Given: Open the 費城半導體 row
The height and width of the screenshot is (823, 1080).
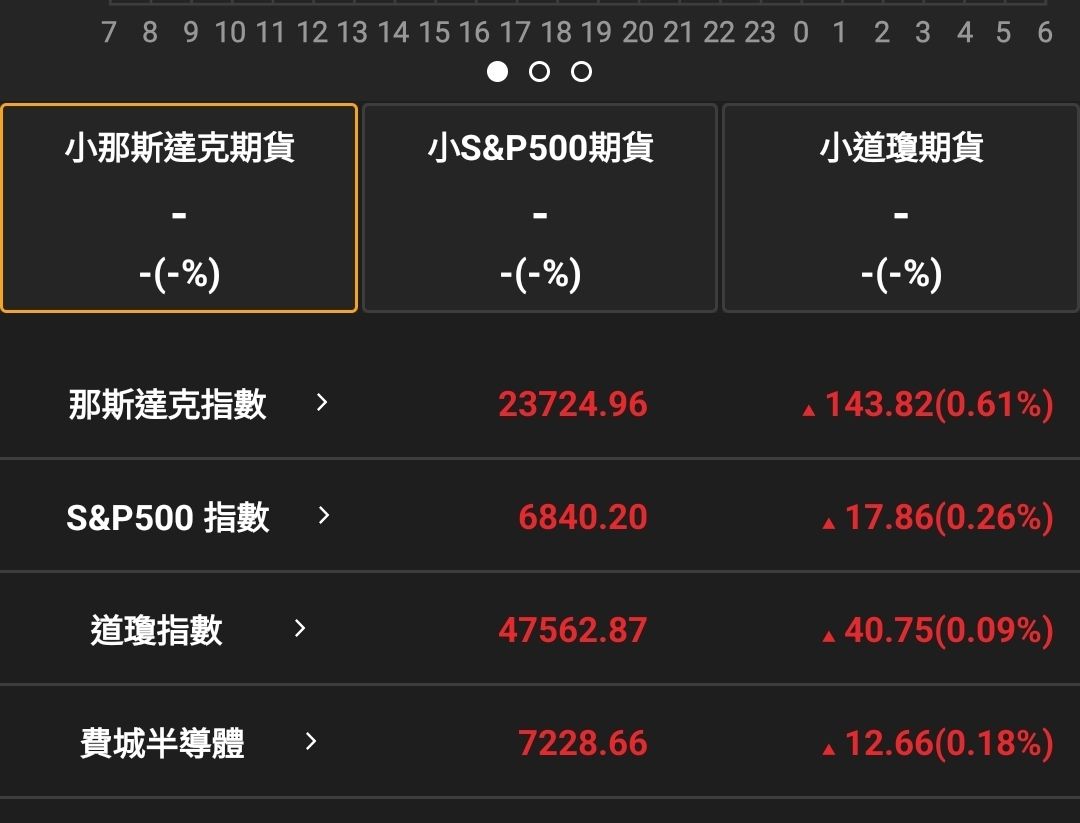Looking at the screenshot, I should [540, 742].
